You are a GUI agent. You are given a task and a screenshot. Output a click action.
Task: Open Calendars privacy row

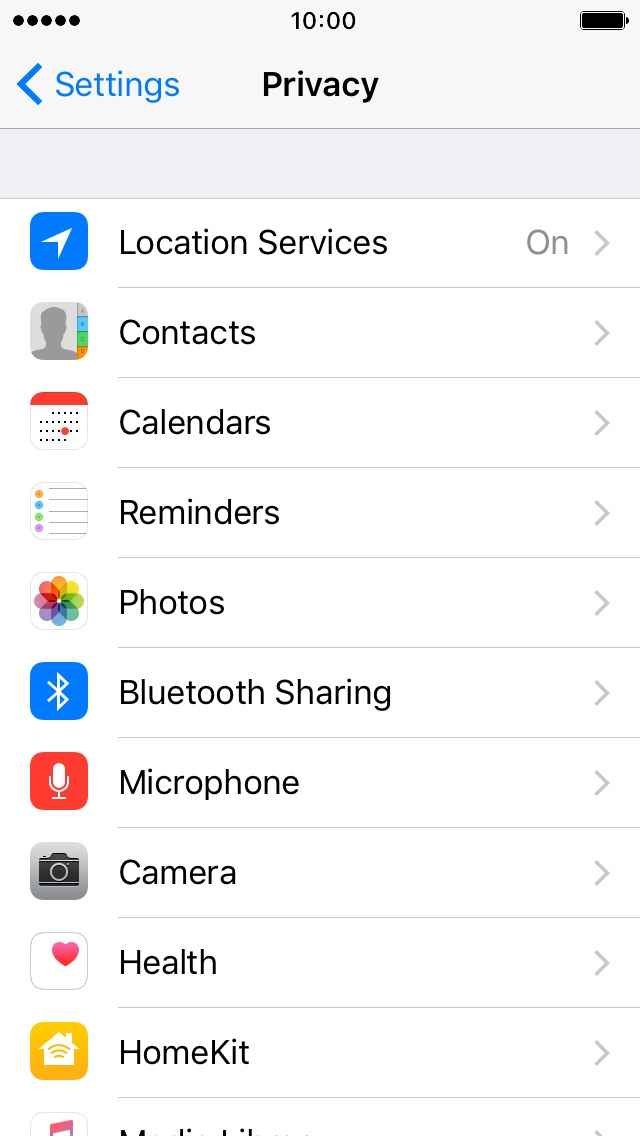coord(320,422)
